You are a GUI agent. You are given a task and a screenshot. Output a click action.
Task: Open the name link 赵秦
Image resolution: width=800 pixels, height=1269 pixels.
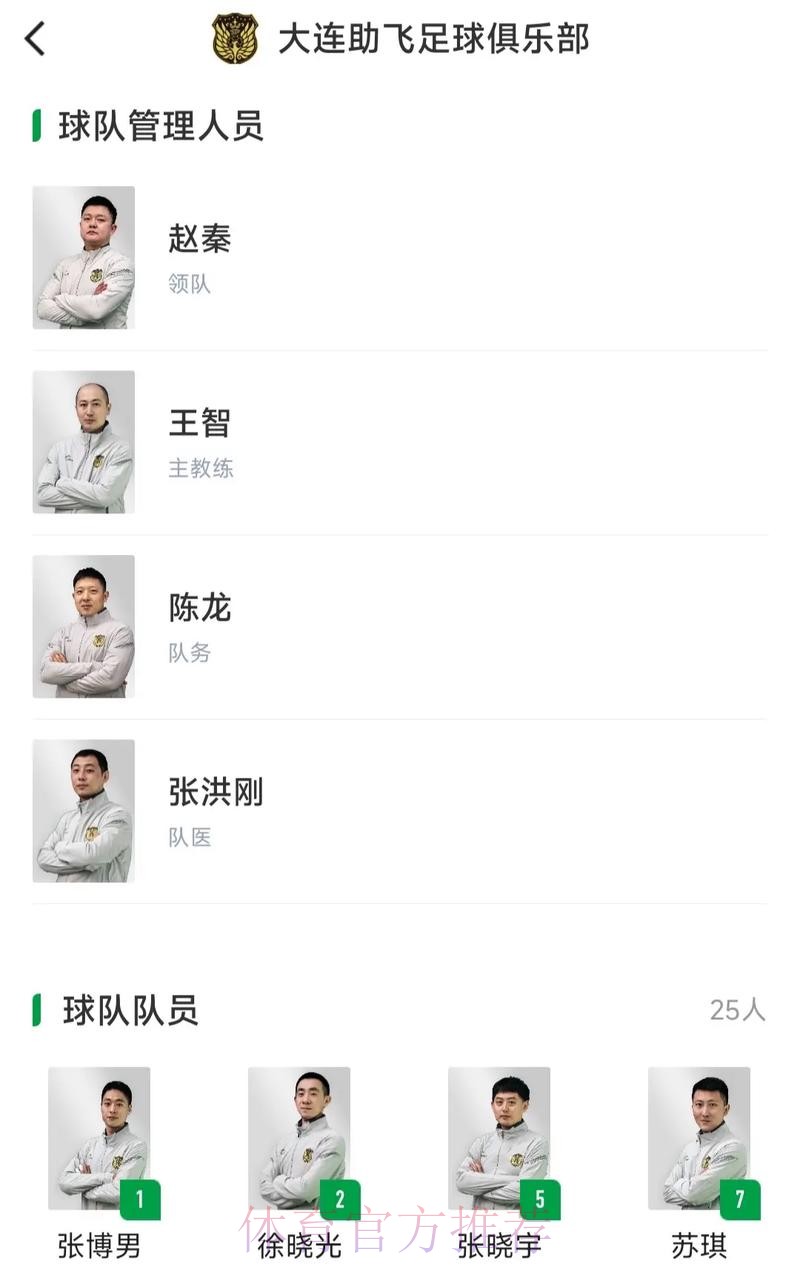tap(198, 240)
